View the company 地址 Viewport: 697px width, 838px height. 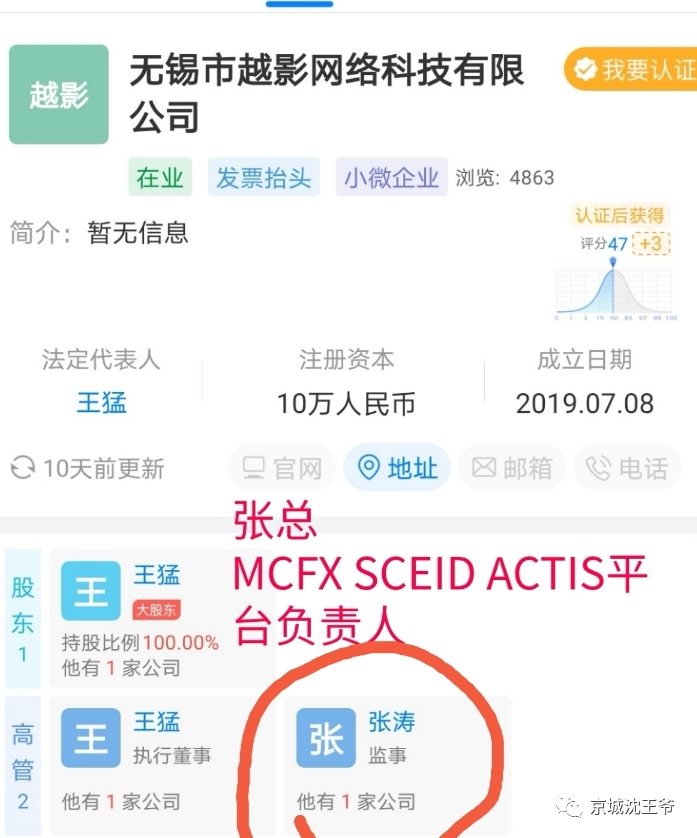tap(397, 468)
